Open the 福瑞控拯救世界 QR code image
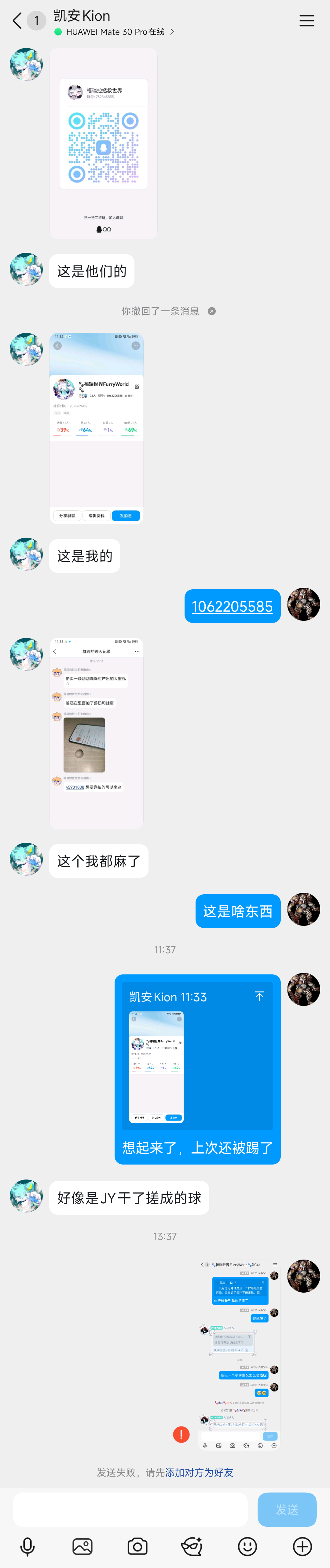This screenshot has width=330, height=1568. [103, 144]
